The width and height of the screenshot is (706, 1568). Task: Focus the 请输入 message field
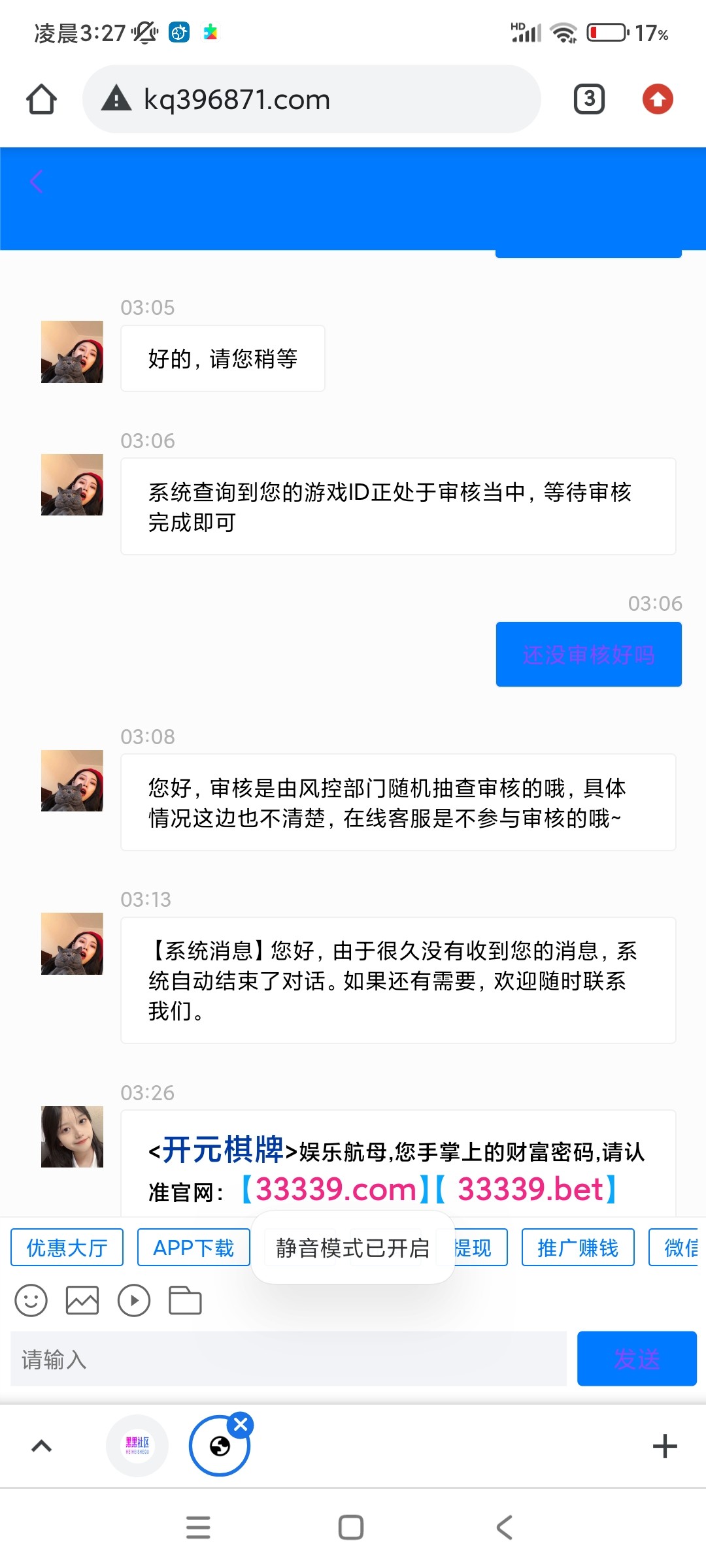288,1359
